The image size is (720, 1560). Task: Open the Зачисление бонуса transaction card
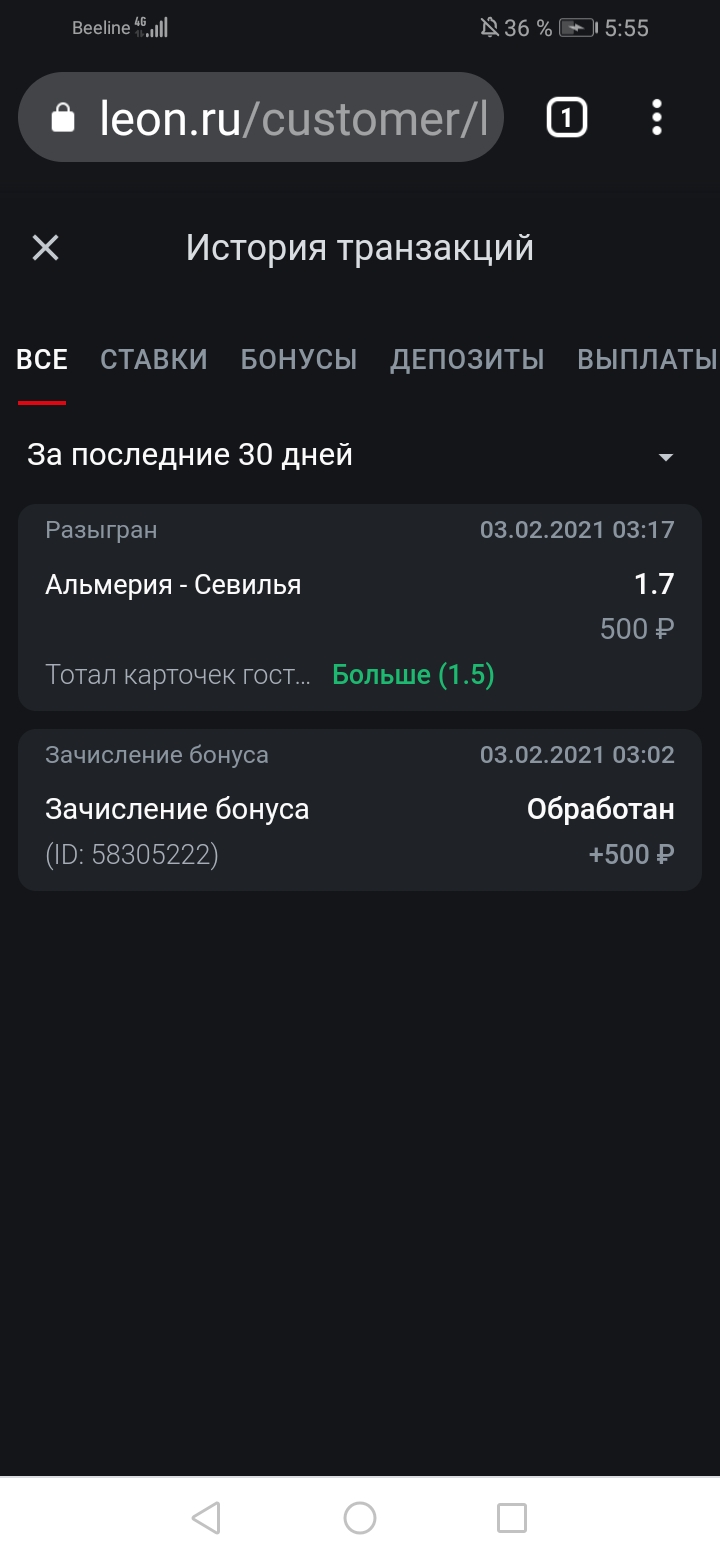click(x=360, y=810)
